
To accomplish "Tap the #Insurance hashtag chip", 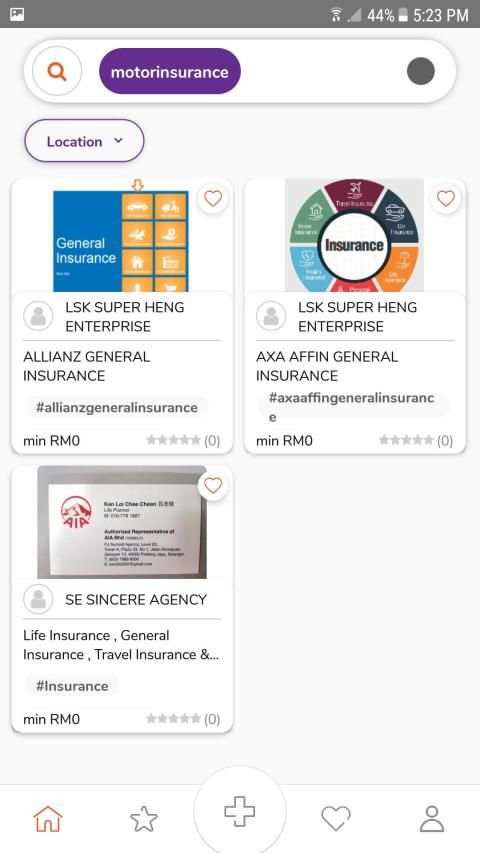I will pos(72,686).
